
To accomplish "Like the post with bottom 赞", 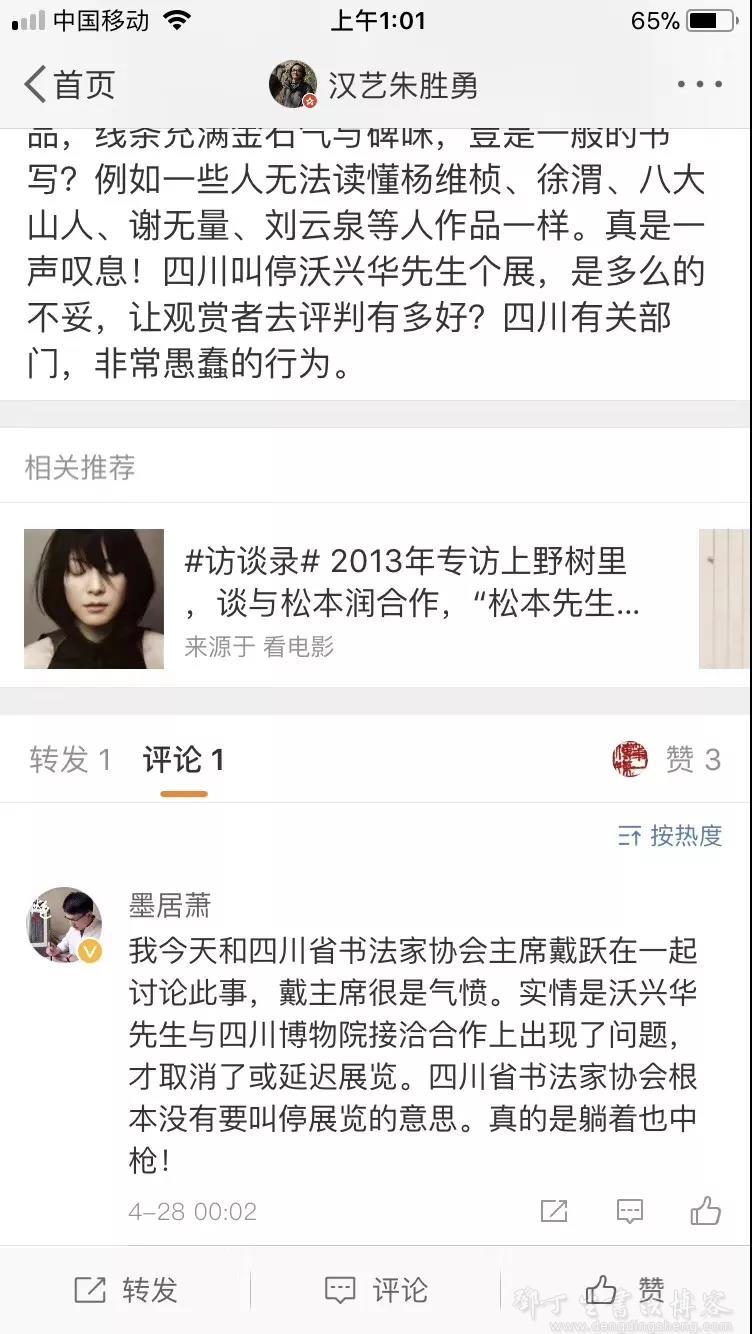I will tap(625, 1290).
